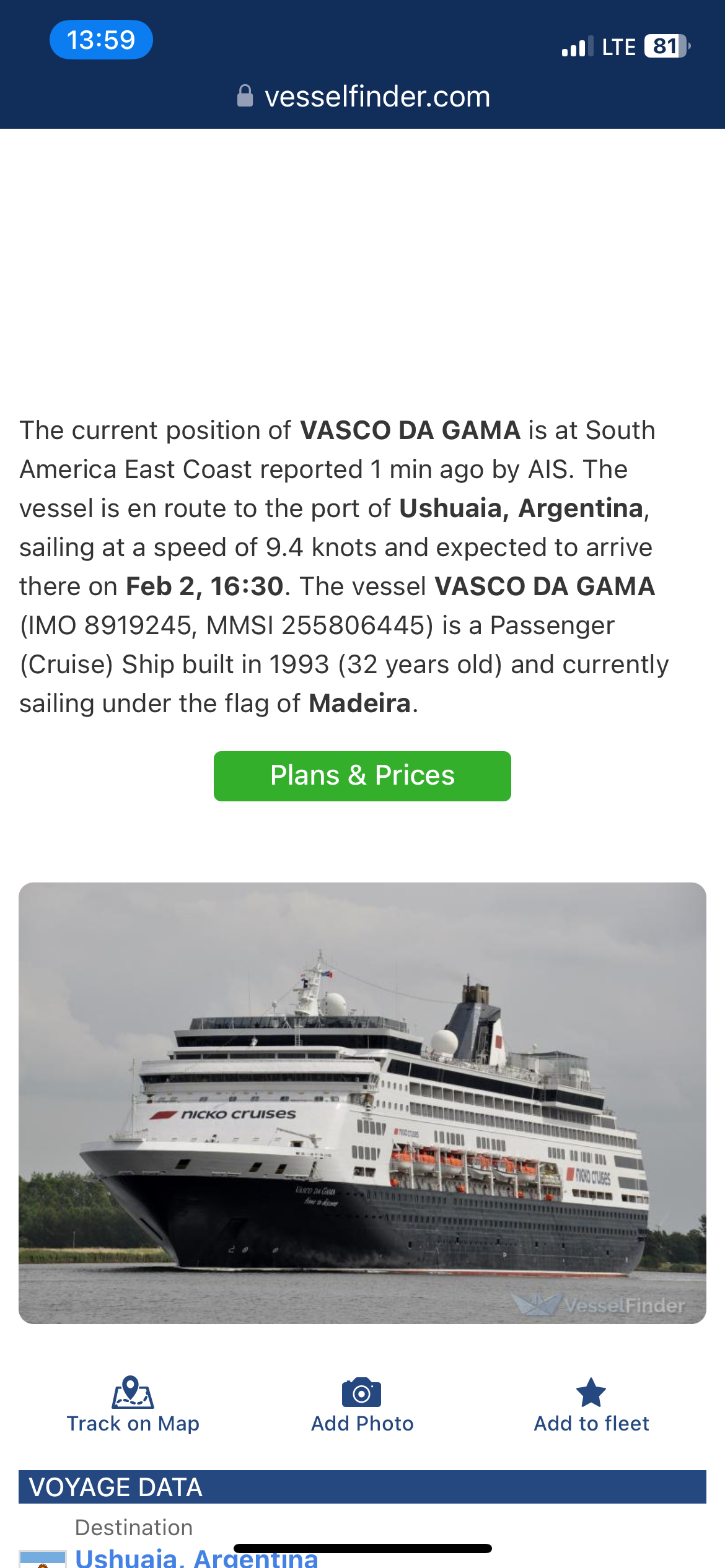Tap the Plans & Prices button
This screenshot has width=725, height=1568.
pyautogui.click(x=362, y=776)
